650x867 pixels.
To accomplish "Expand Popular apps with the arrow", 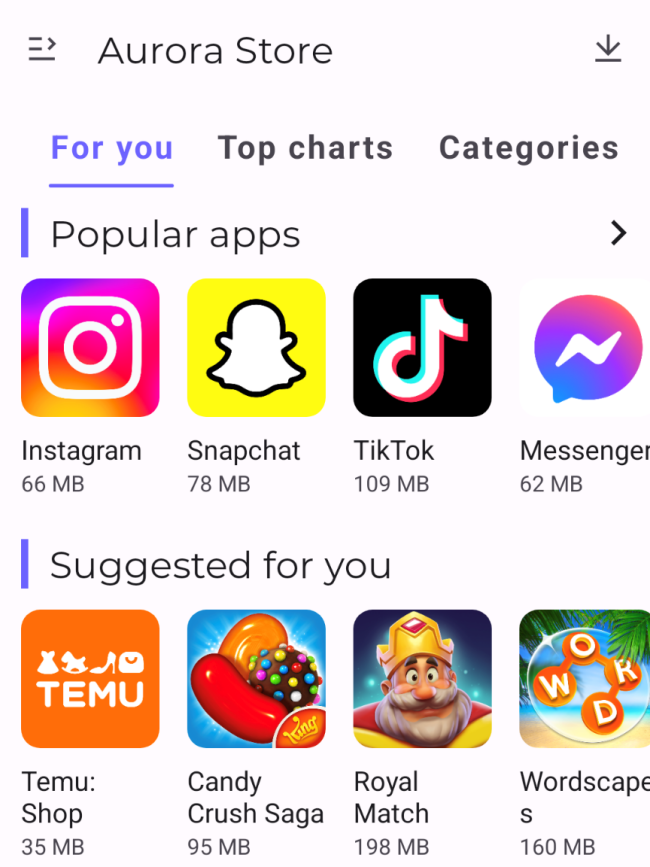I will (618, 234).
